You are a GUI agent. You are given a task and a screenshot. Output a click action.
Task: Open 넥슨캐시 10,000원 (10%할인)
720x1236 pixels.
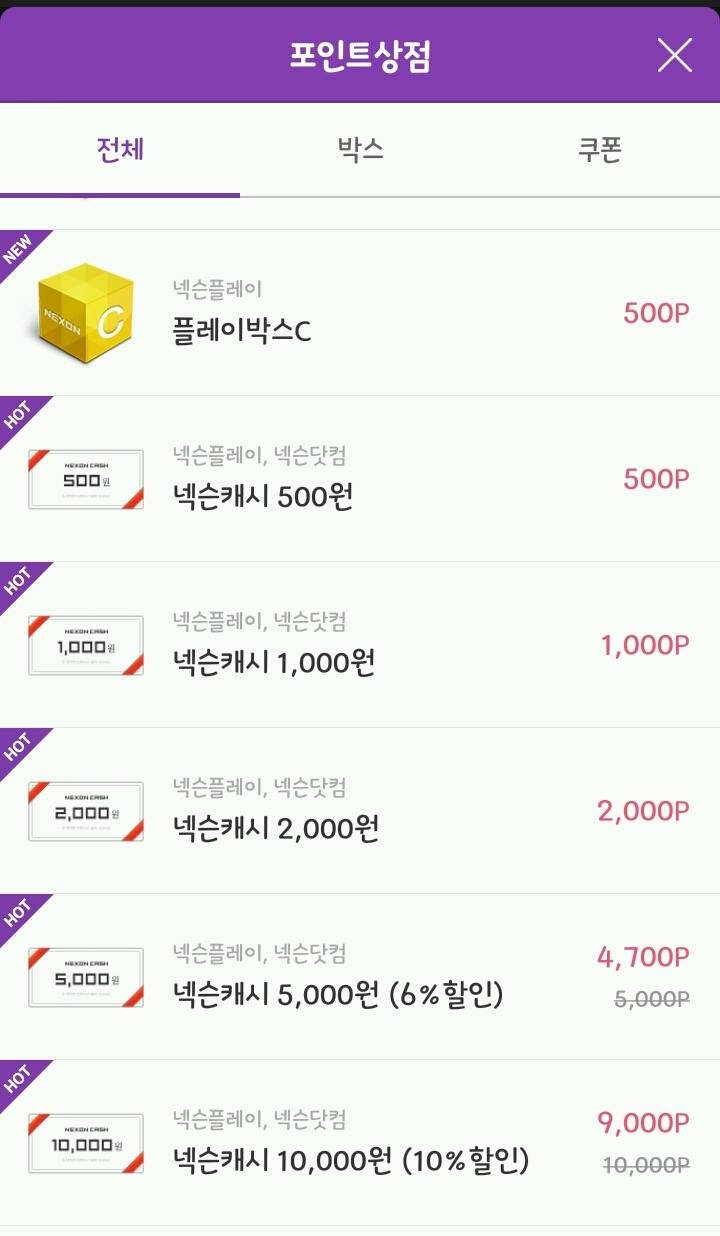pos(360,1143)
